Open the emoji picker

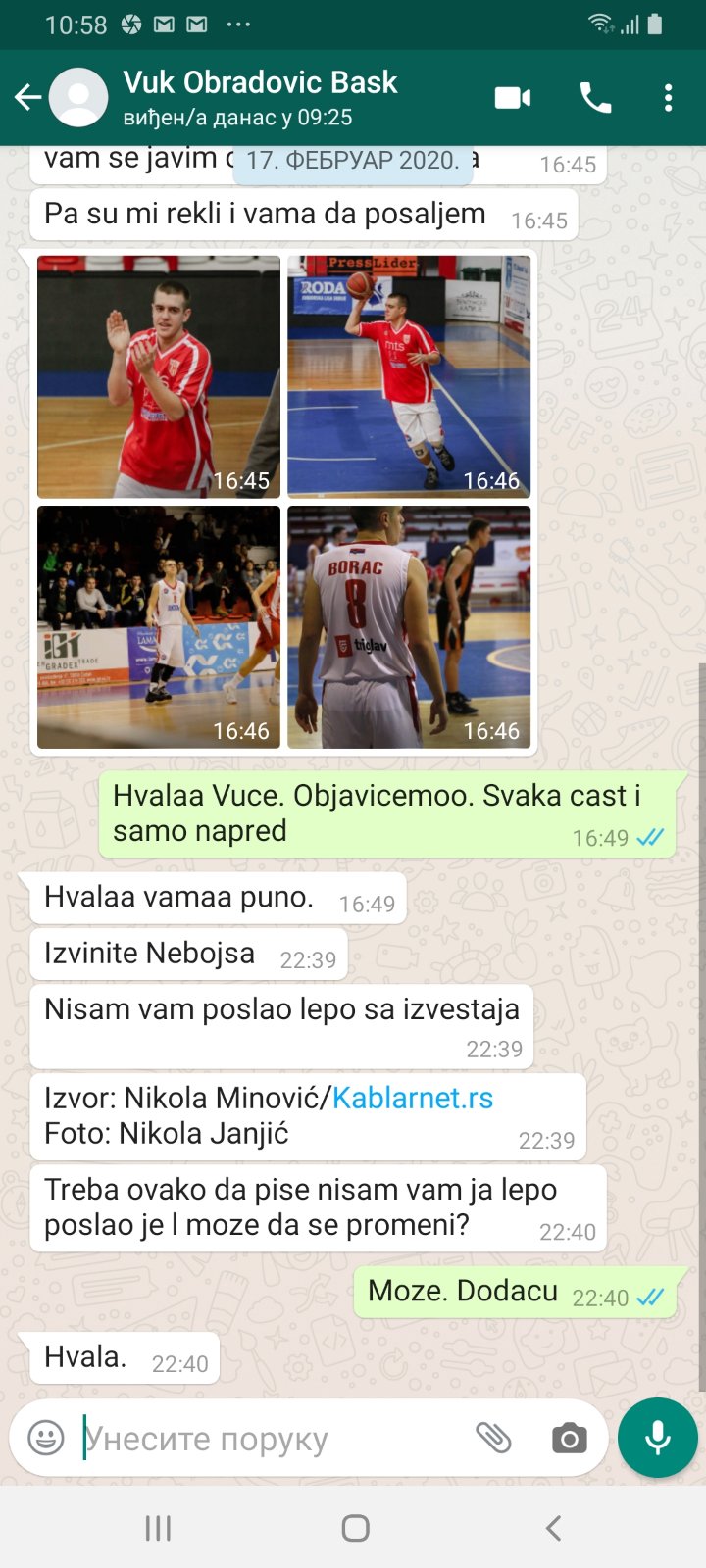point(46,1438)
